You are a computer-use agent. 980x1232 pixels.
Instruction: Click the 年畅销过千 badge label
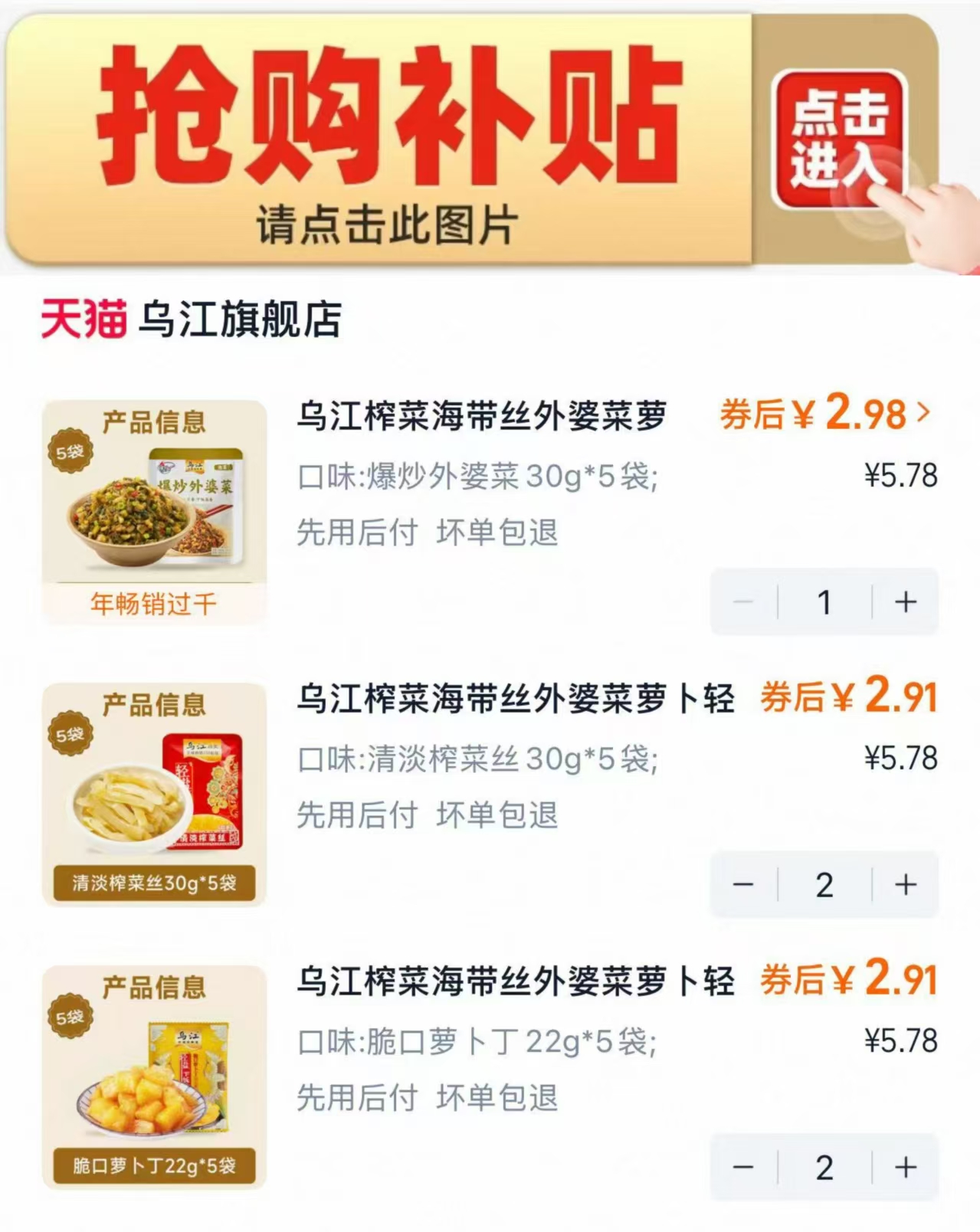pyautogui.click(x=153, y=605)
